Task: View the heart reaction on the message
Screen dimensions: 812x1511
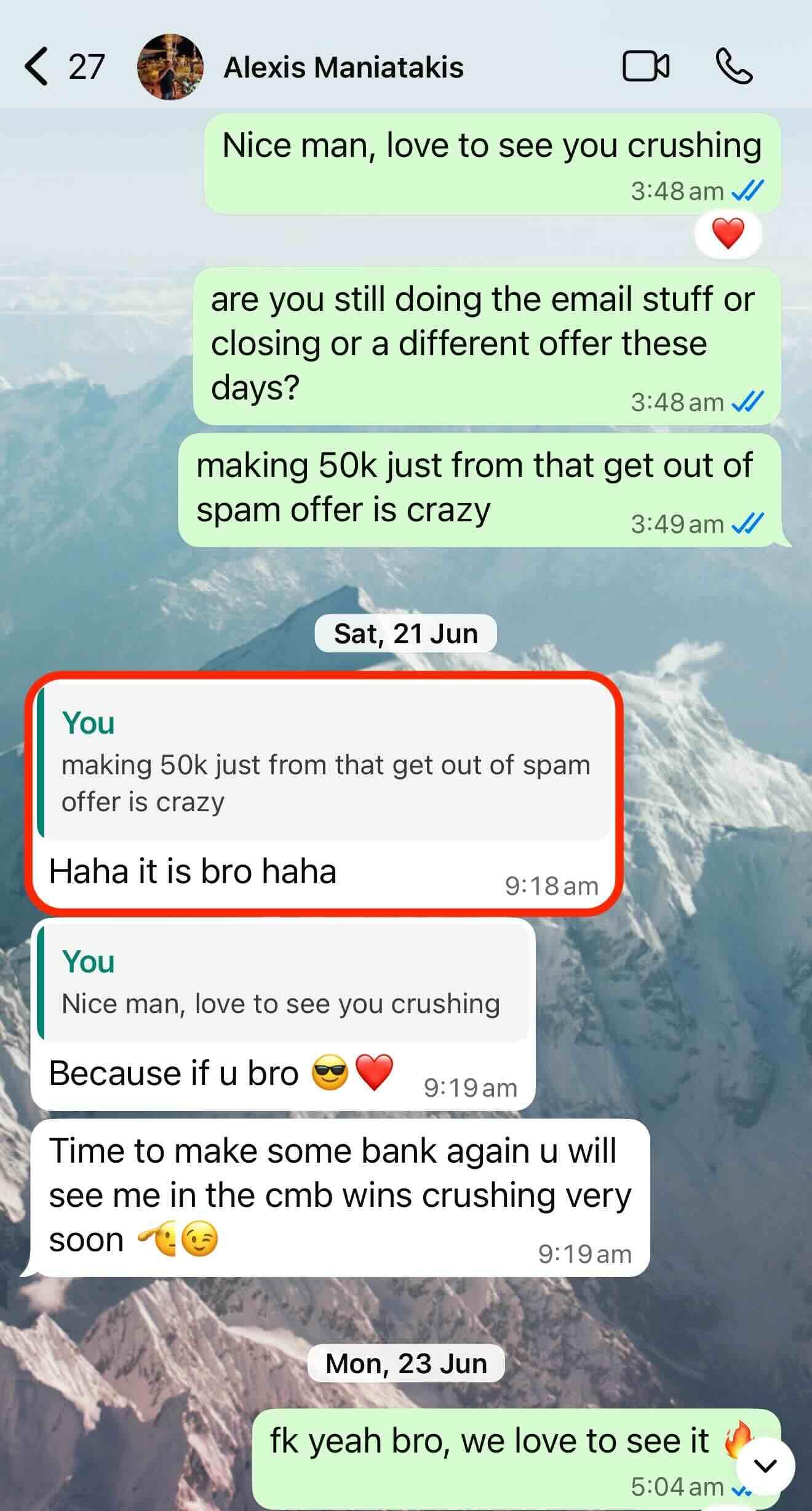Action: coord(728,234)
